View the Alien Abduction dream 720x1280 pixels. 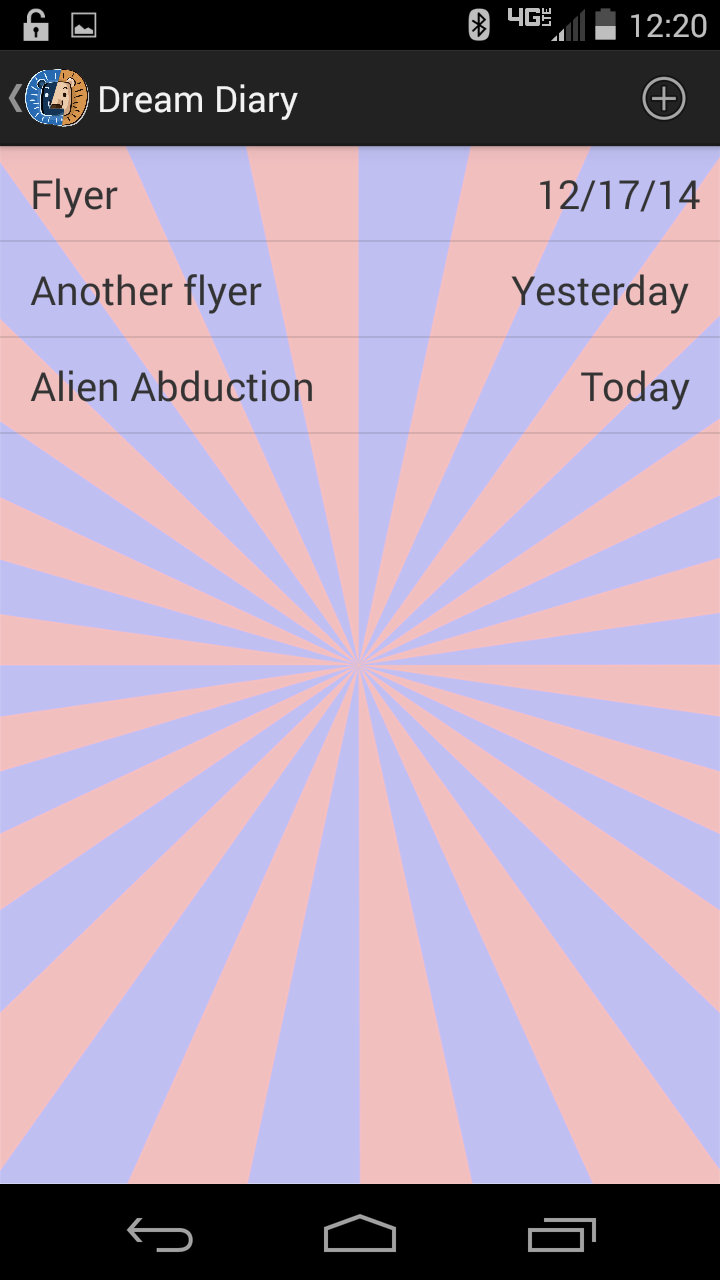pos(360,387)
